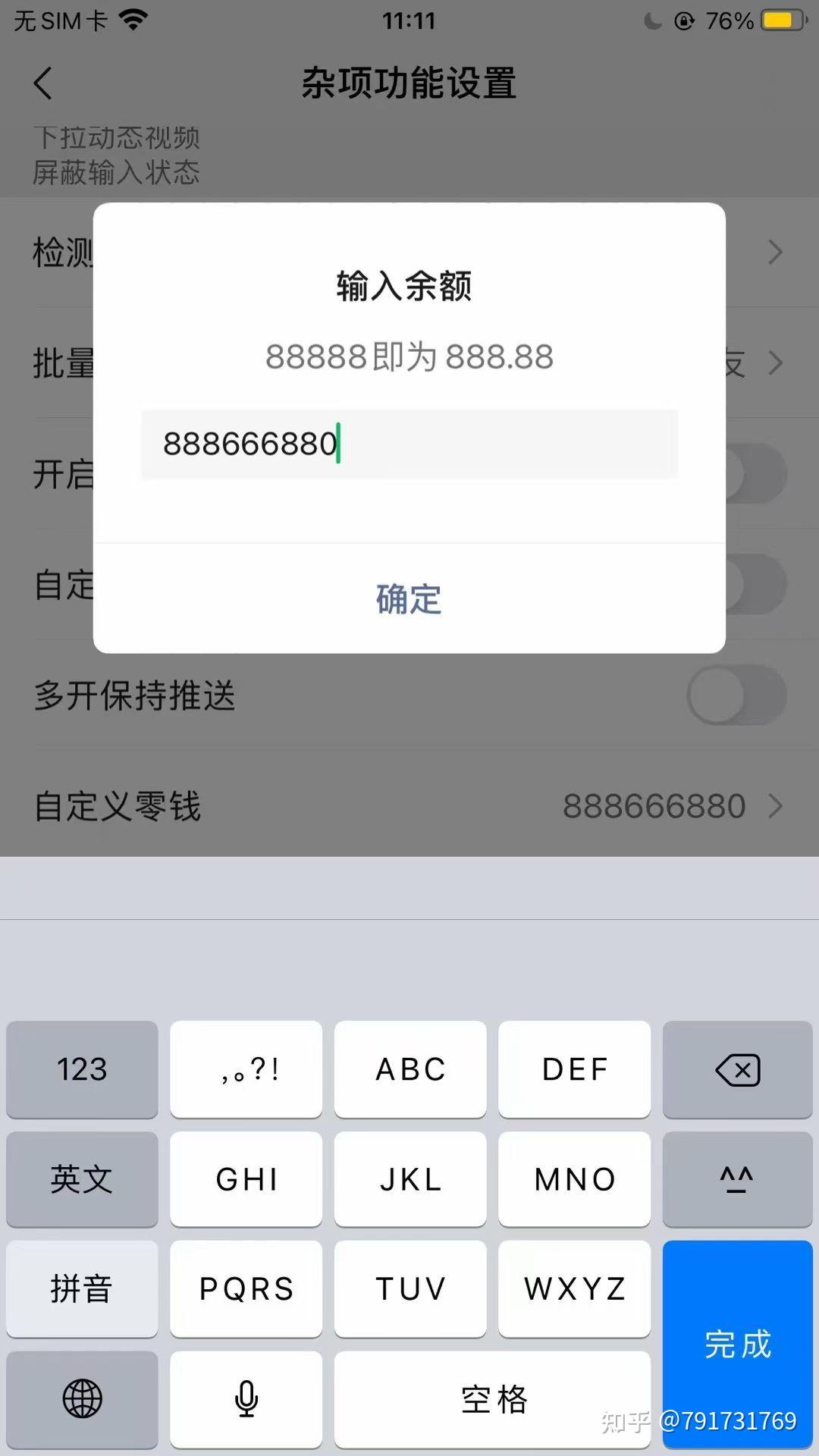This screenshot has height=1456, width=819.
Task: Toggle 多开保持推送 switch
Action: (x=736, y=695)
